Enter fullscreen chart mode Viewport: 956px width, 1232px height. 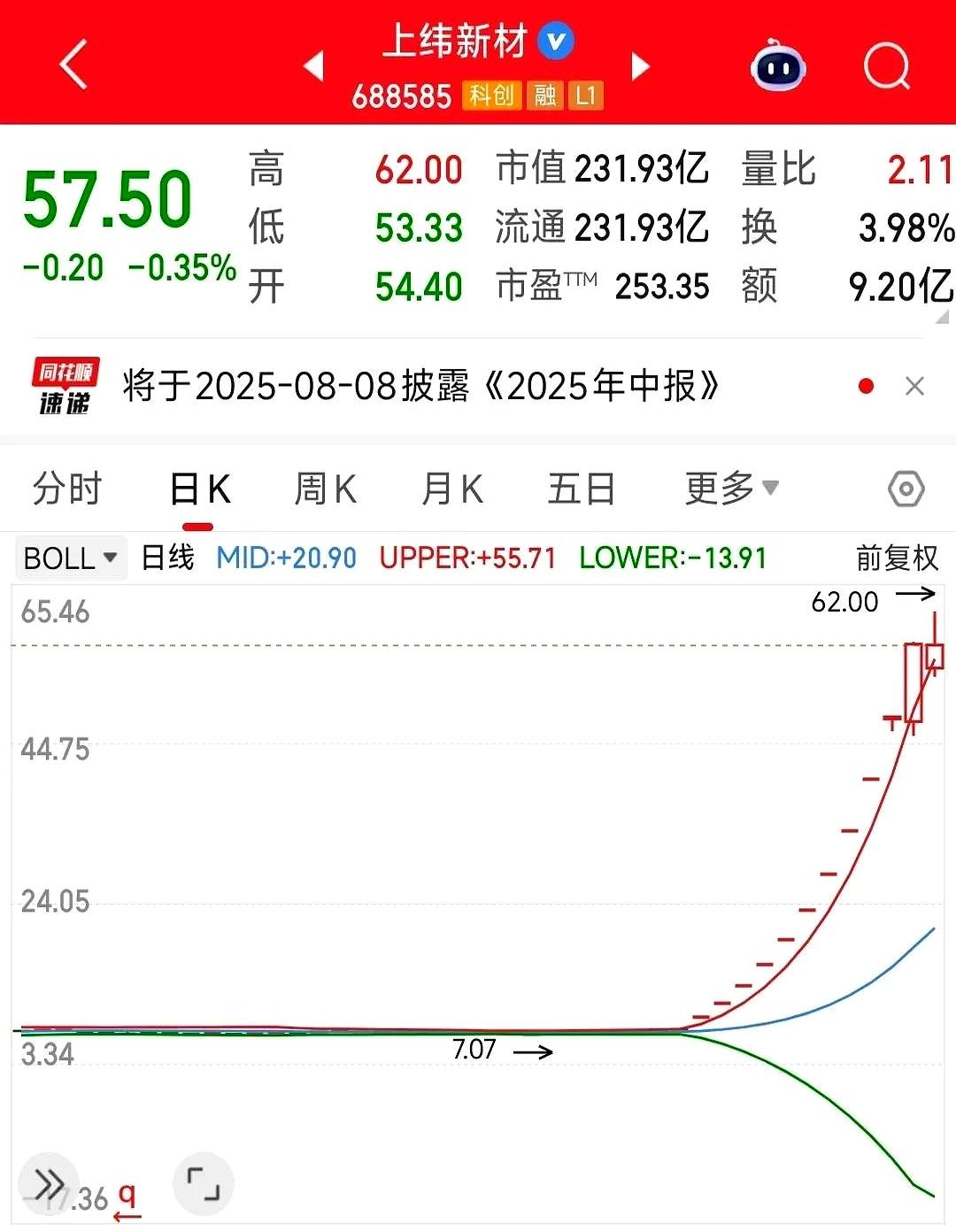coord(203,1183)
